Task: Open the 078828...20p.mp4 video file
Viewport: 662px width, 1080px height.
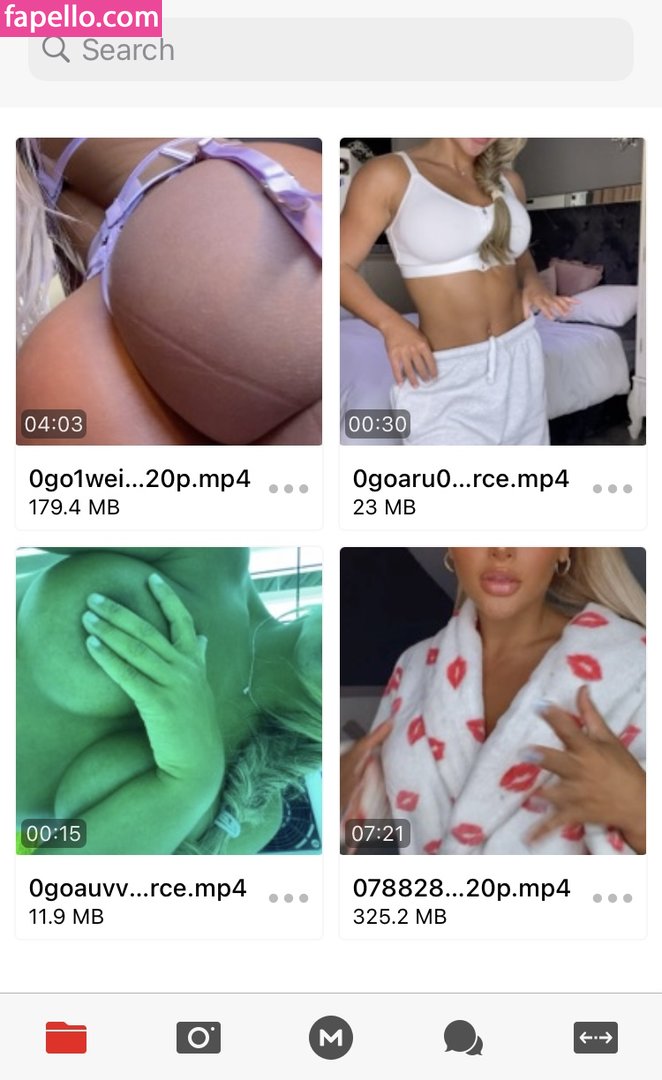Action: click(493, 700)
